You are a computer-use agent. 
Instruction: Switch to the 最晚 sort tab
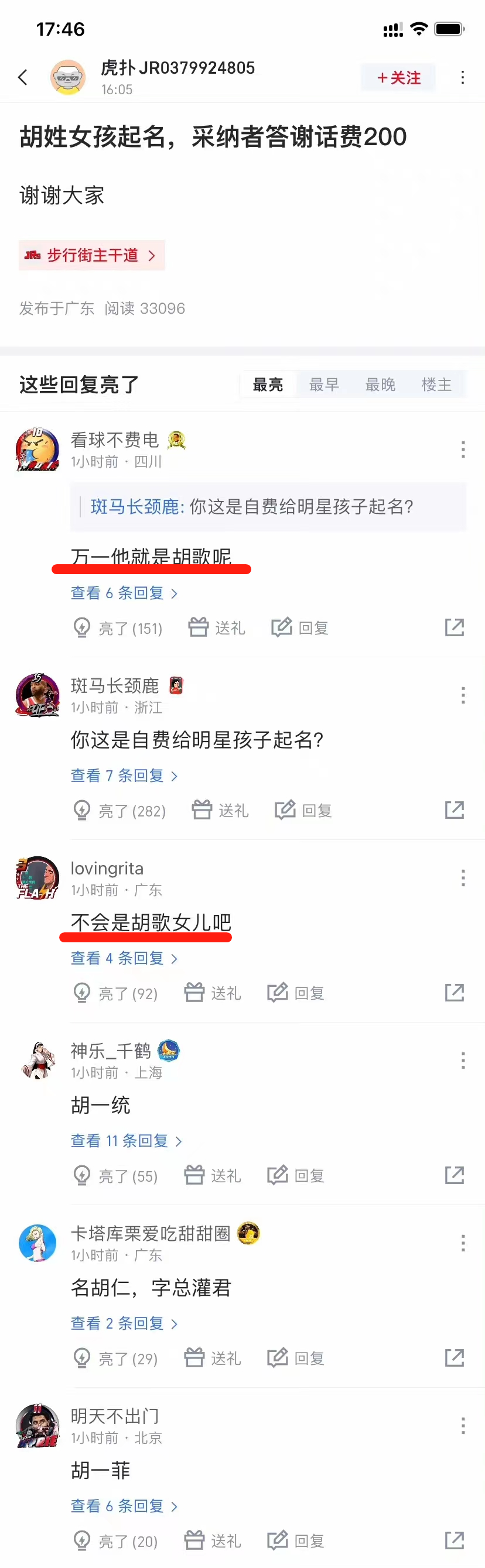380,385
